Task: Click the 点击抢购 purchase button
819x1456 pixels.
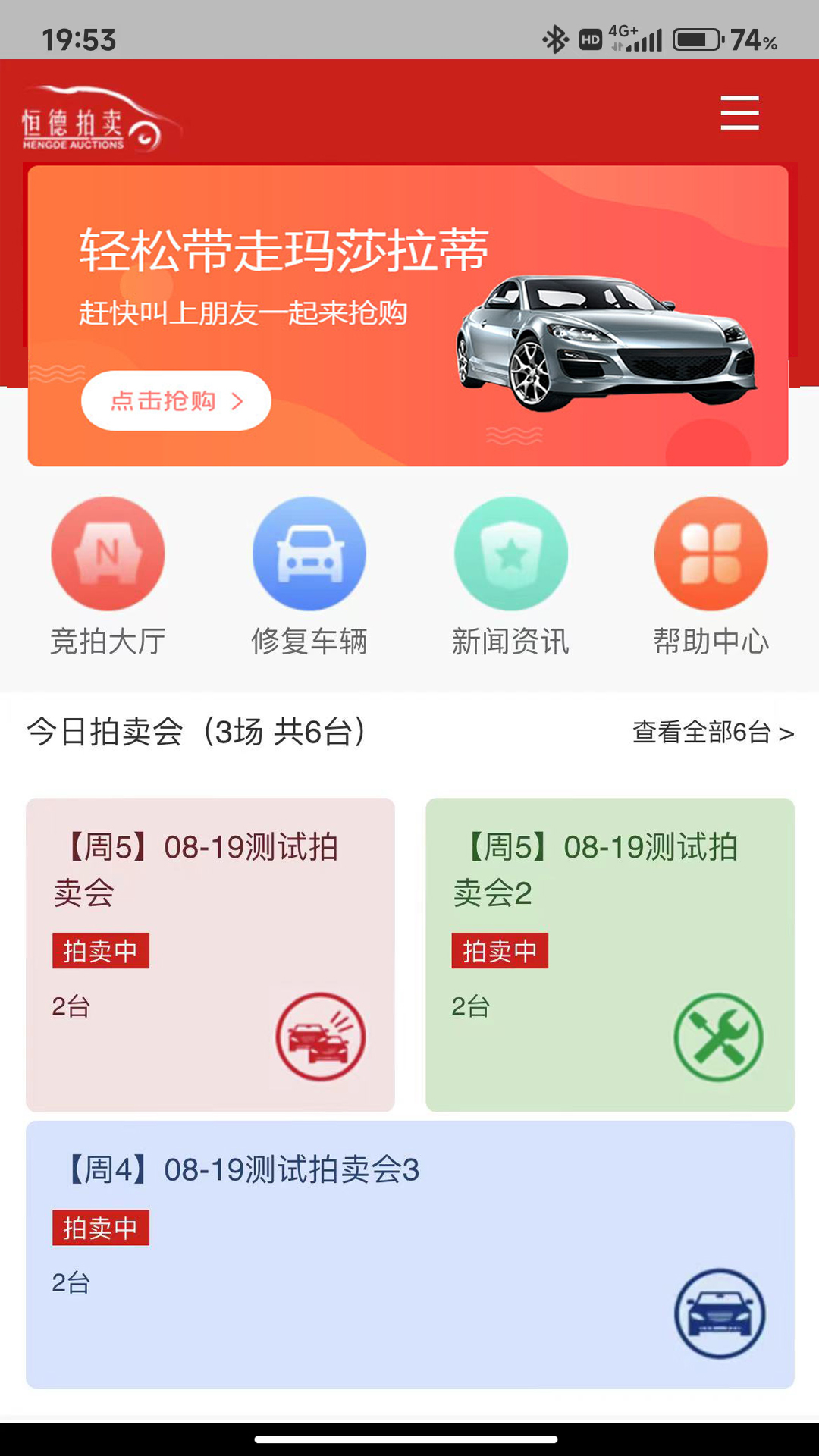Action: pos(175,400)
